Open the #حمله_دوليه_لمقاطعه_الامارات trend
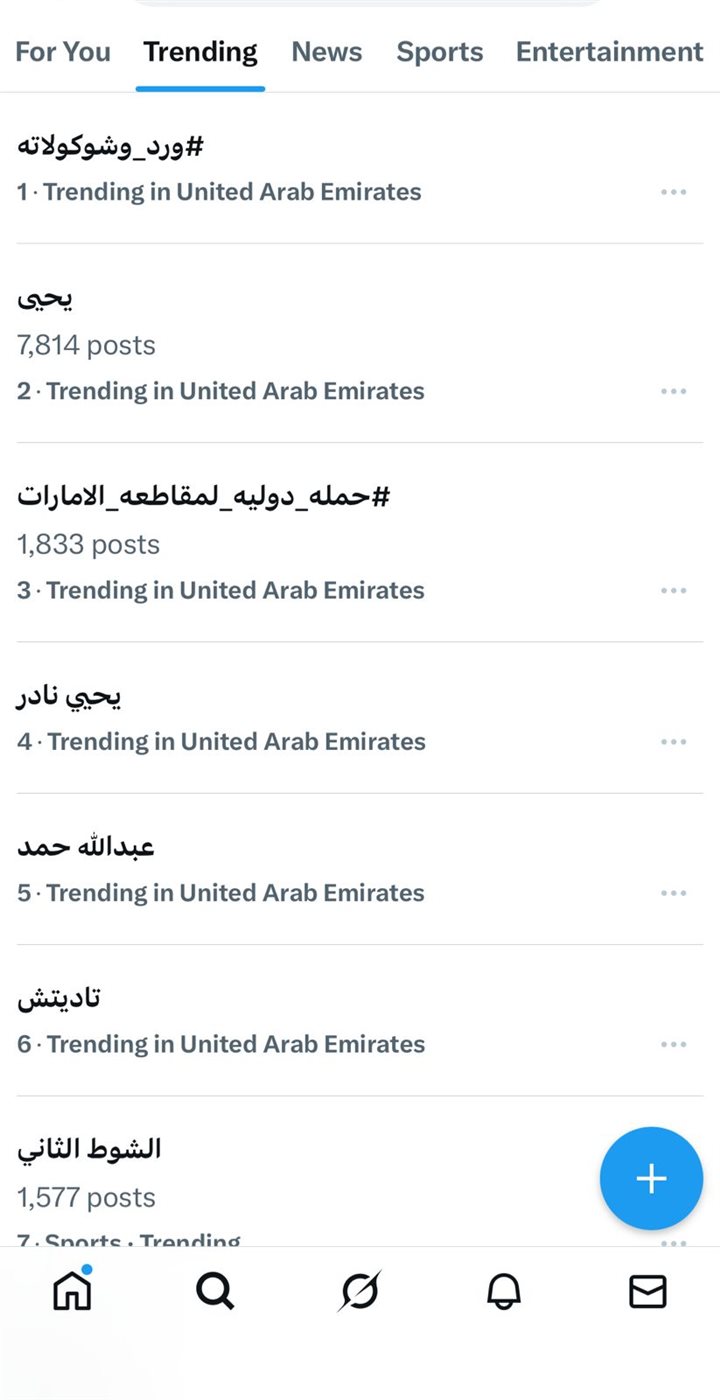Screen dimensions: 720x1400 (203, 496)
